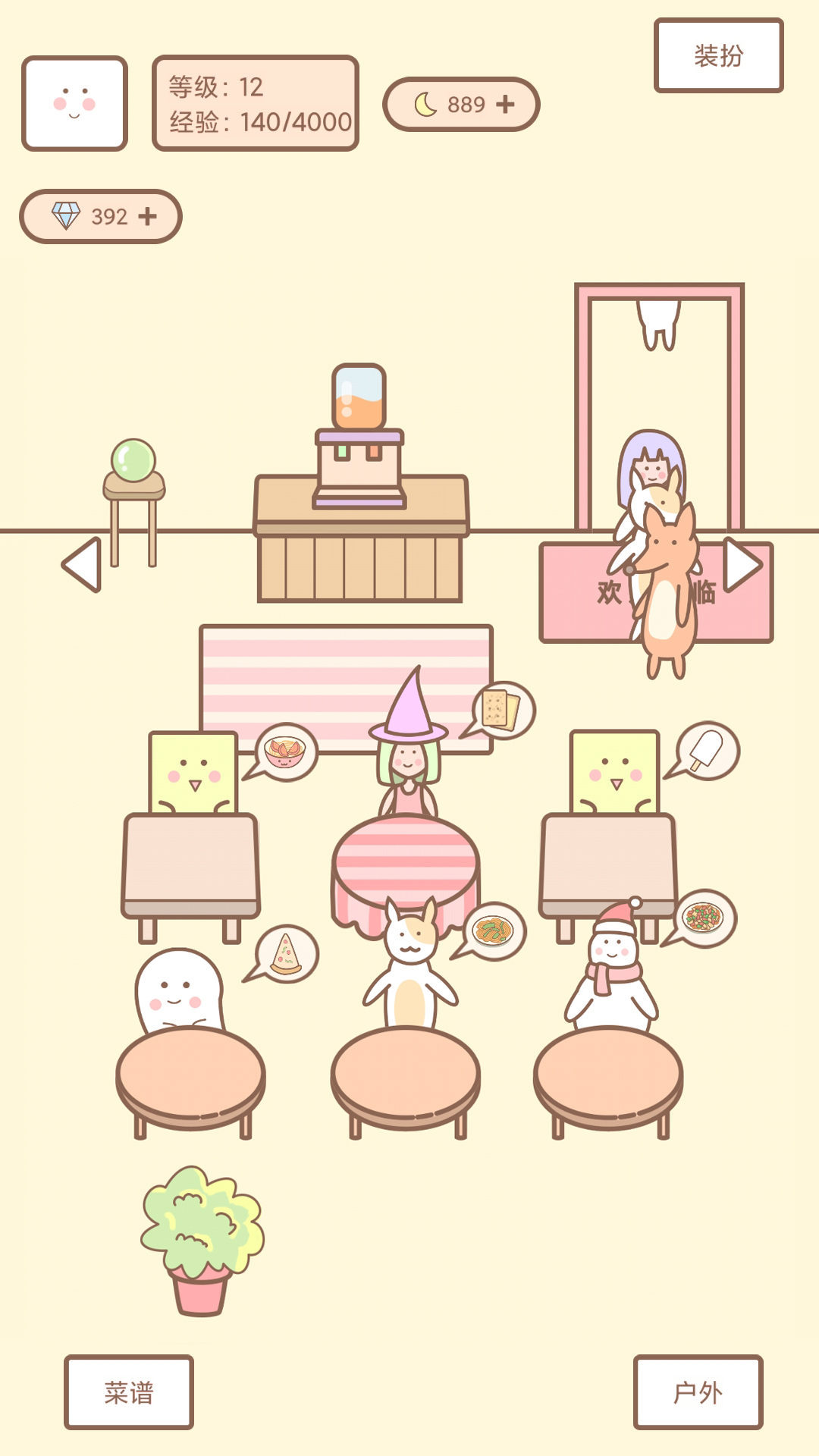This screenshot has width=819, height=1456.
Task: Move to the left room arrow
Action: pyautogui.click(x=82, y=565)
